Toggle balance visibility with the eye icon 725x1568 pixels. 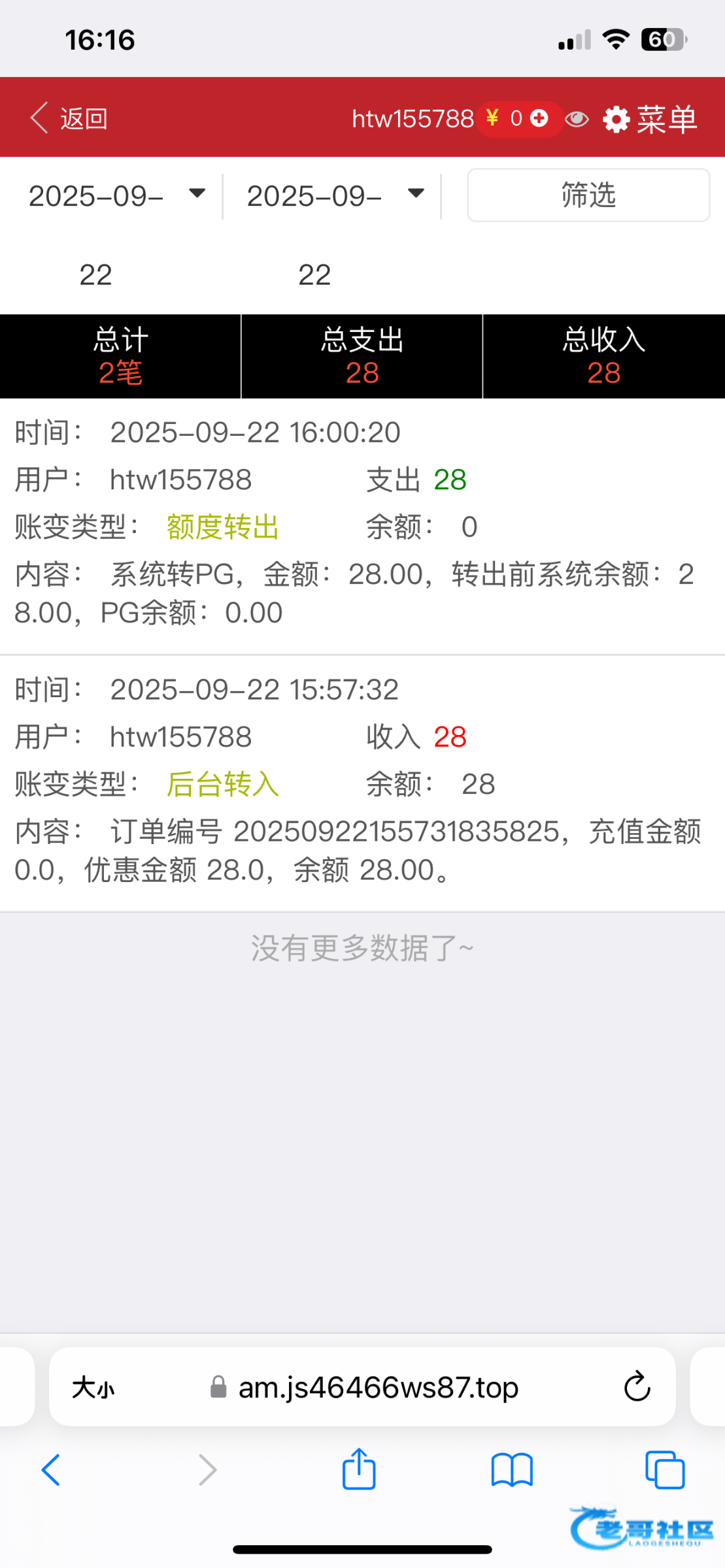point(577,119)
